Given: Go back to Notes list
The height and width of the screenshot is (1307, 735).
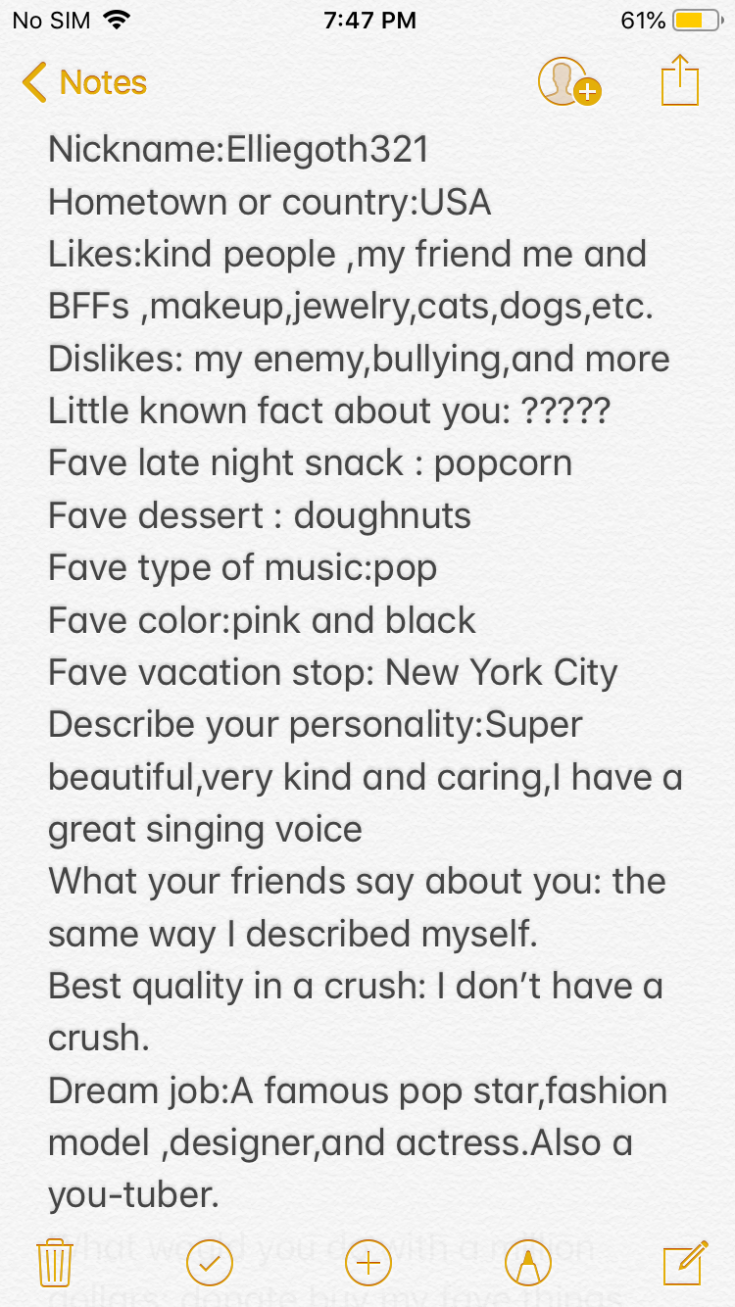Looking at the screenshot, I should click(84, 82).
